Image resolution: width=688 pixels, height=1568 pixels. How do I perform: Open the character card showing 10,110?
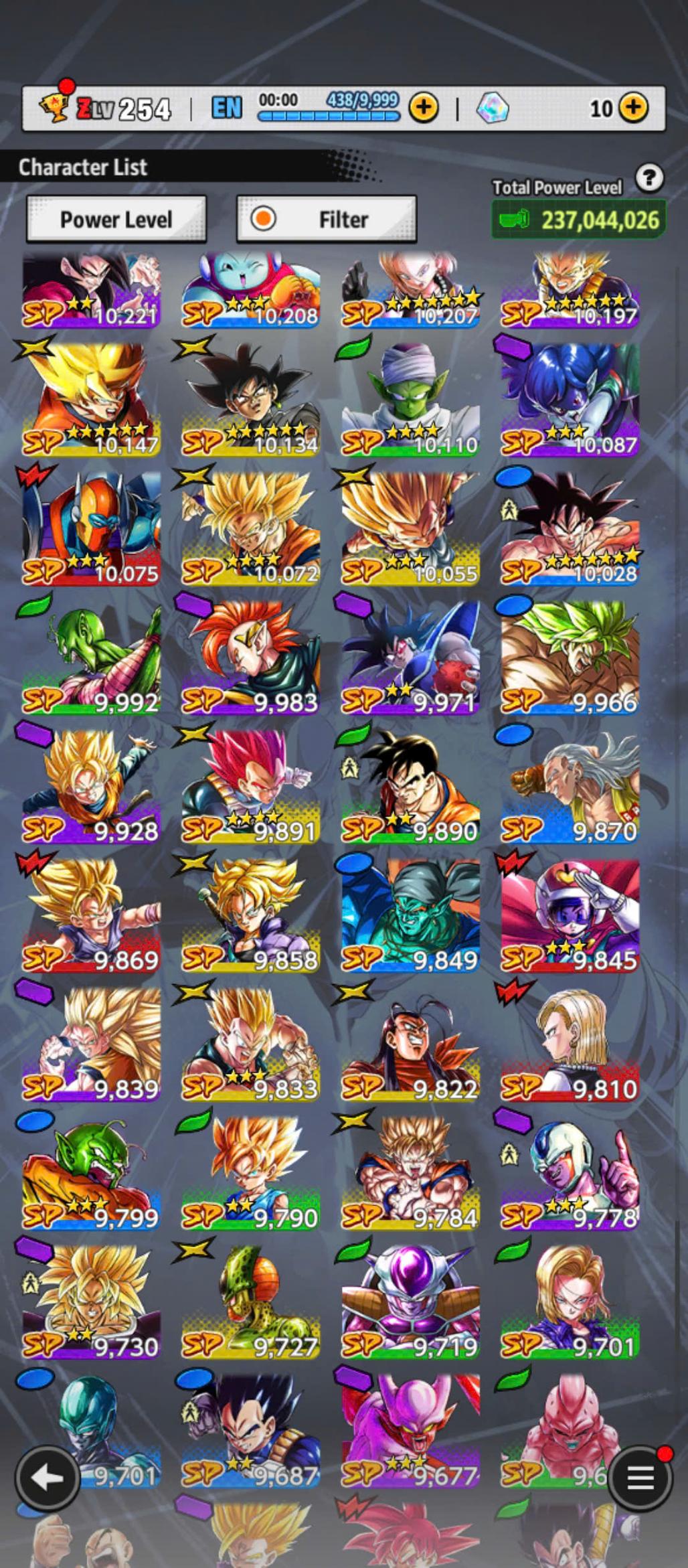[x=410, y=399]
